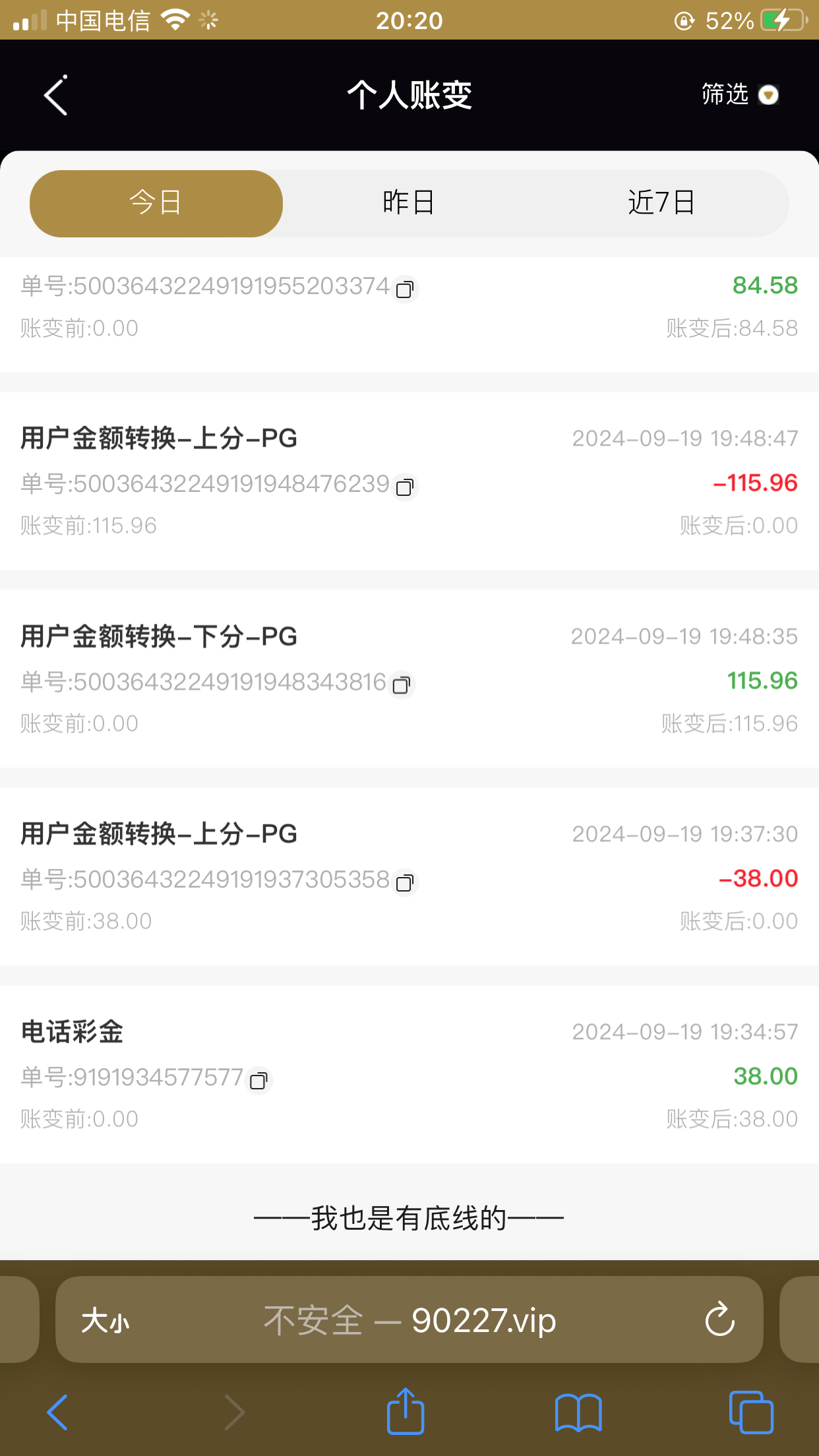Copy 电话彩金 order number 9191934577577
The image size is (819, 1456).
pyautogui.click(x=258, y=1080)
